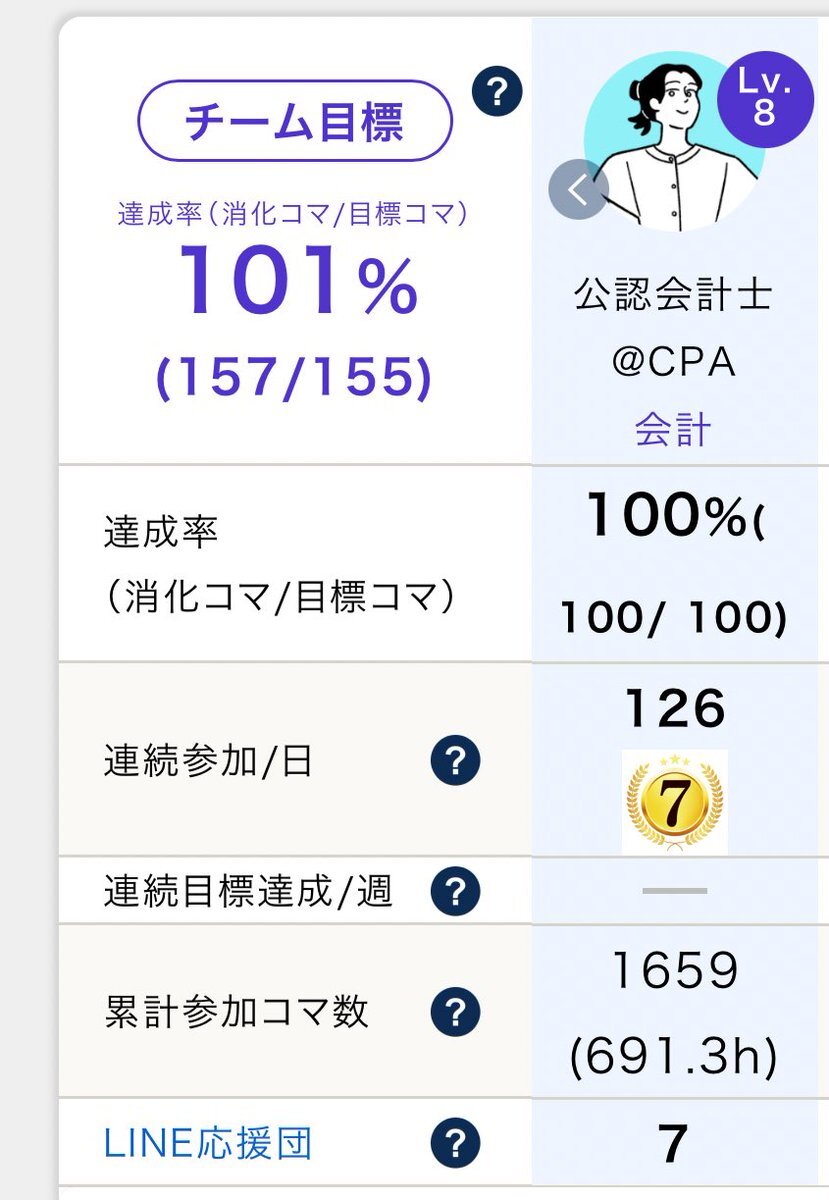Open the 公認会計士@CPA profile avatar

674,140
